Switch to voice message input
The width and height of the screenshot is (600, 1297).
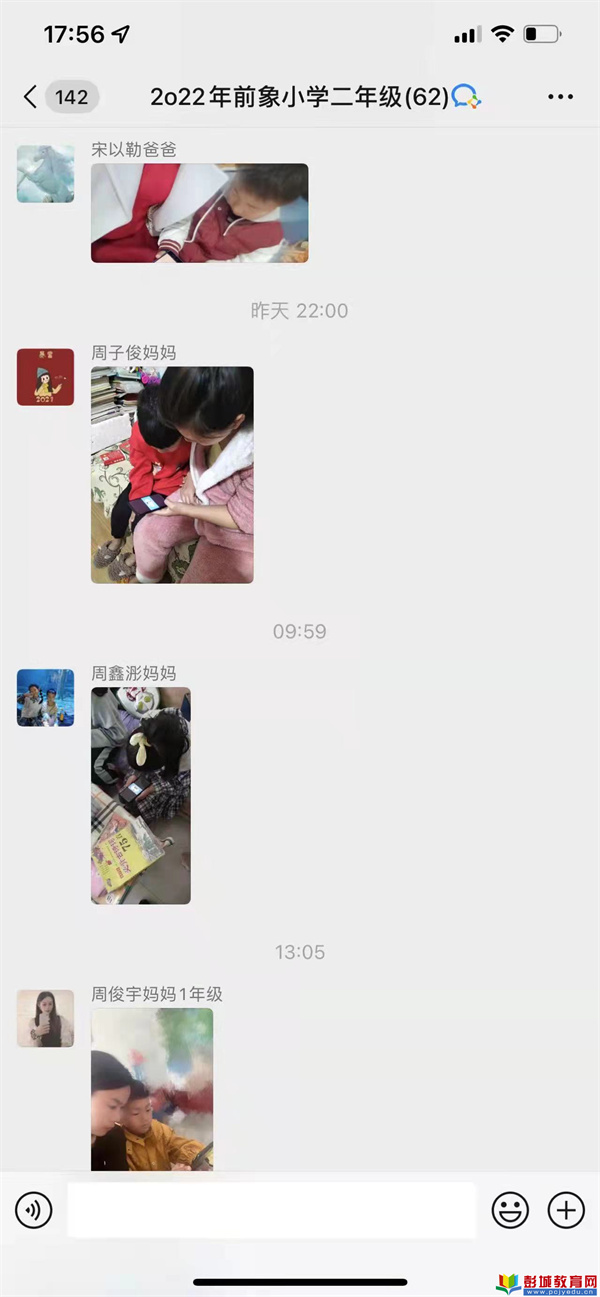click(x=33, y=1211)
